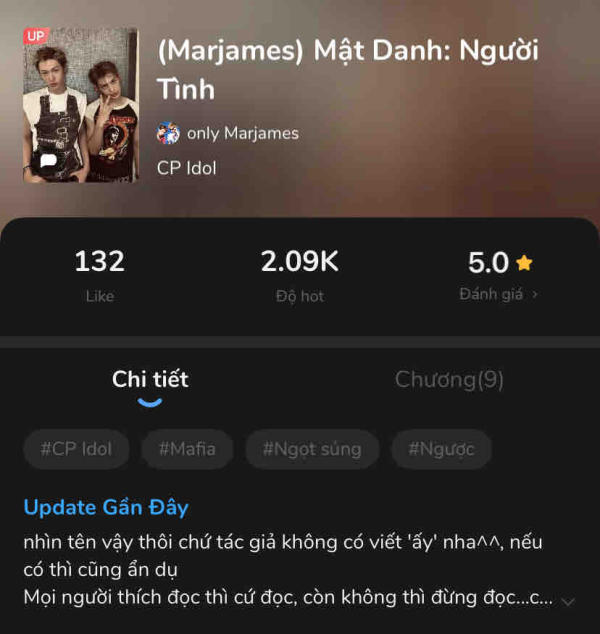Switch to the Chương(9) tab
600x634 pixels.
(449, 380)
